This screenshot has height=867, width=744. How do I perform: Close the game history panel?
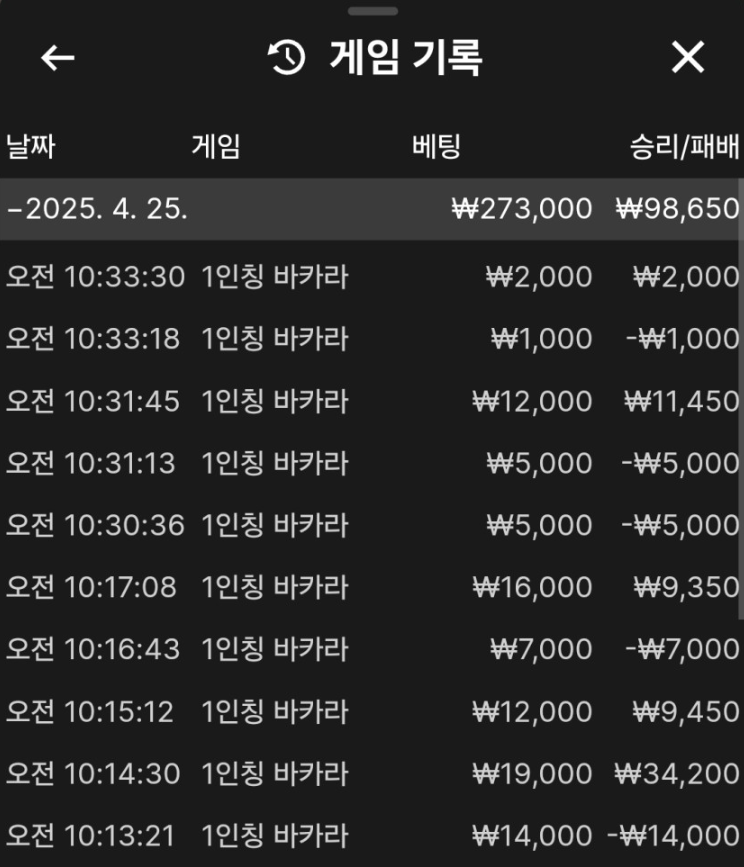click(x=688, y=58)
